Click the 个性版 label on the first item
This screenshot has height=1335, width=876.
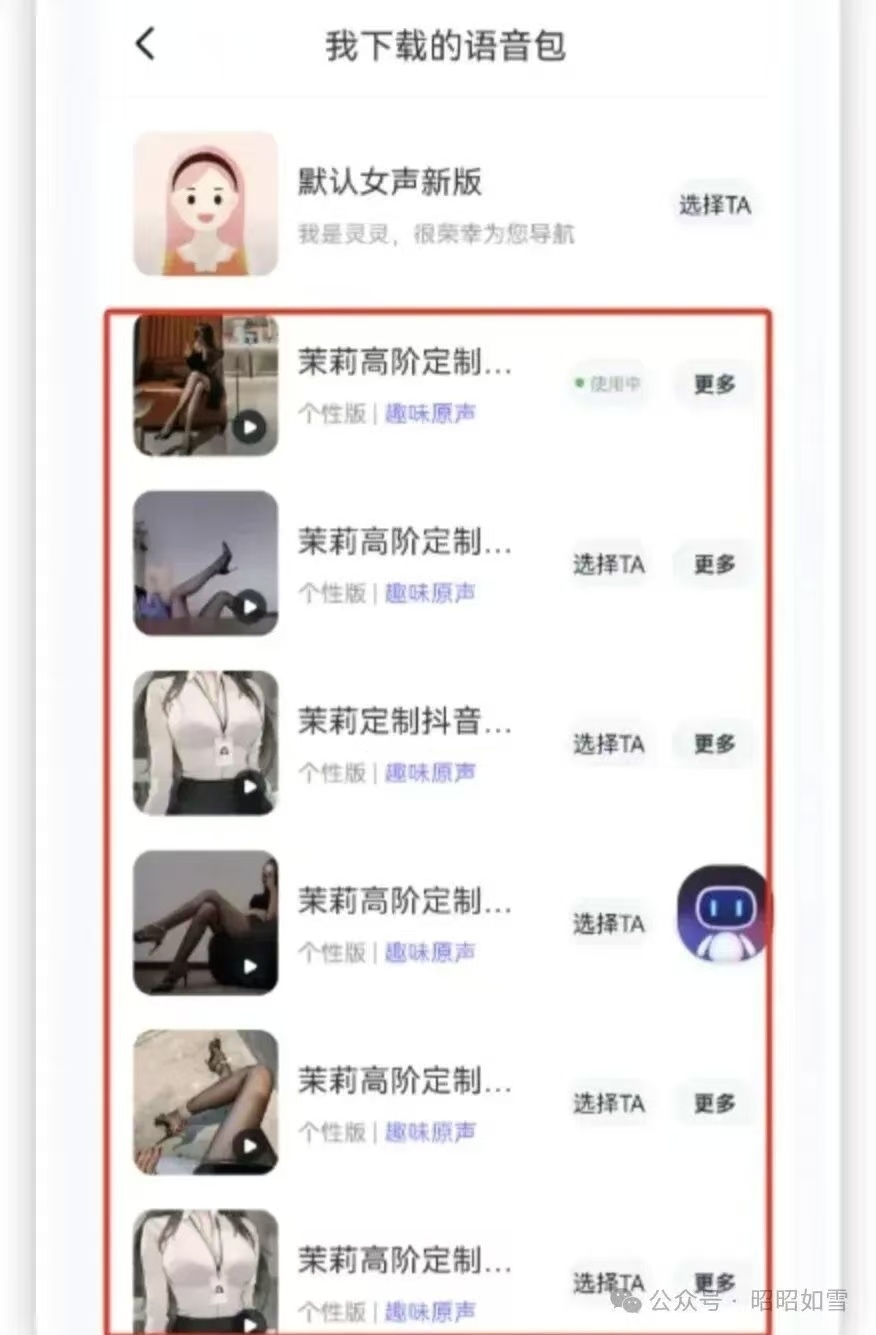point(330,412)
